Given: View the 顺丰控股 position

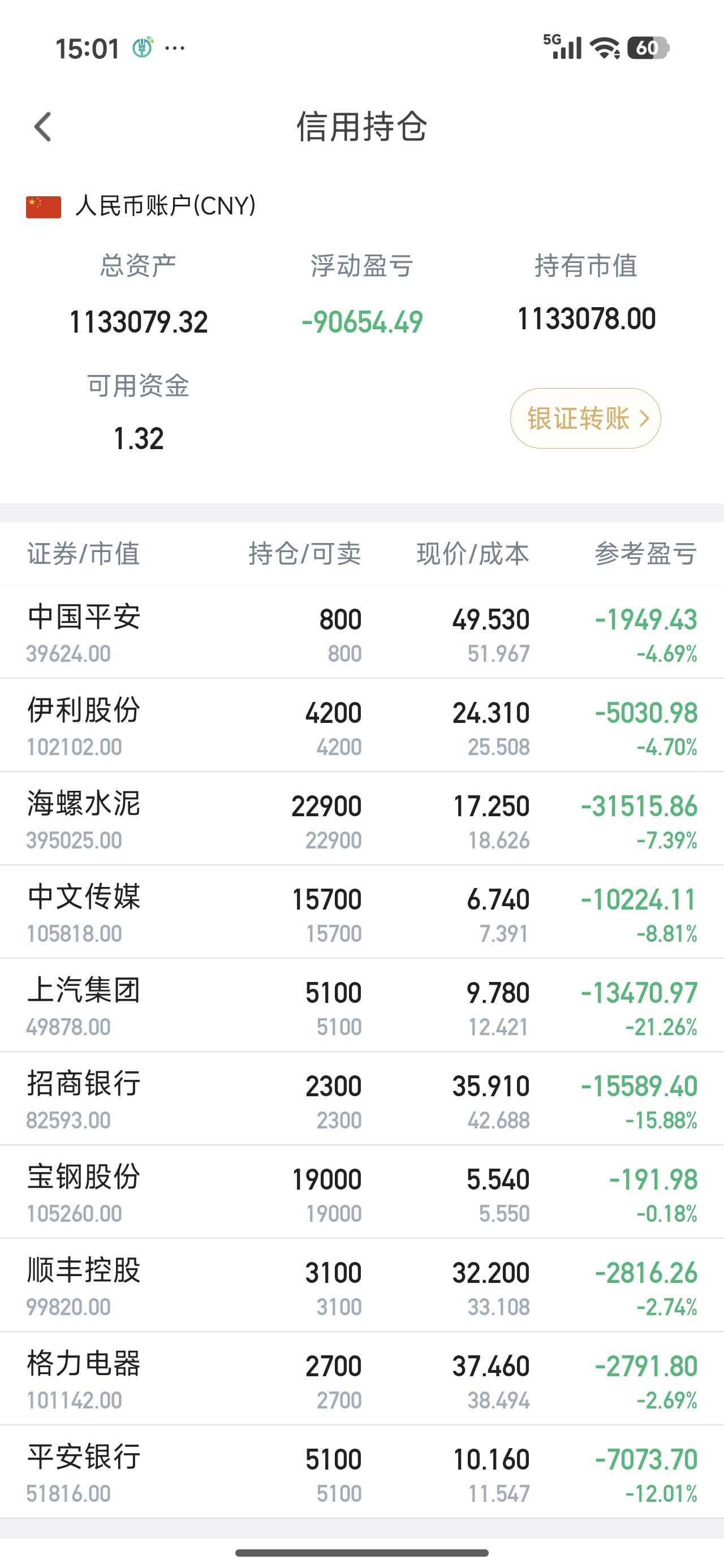Looking at the screenshot, I should [x=361, y=1286].
